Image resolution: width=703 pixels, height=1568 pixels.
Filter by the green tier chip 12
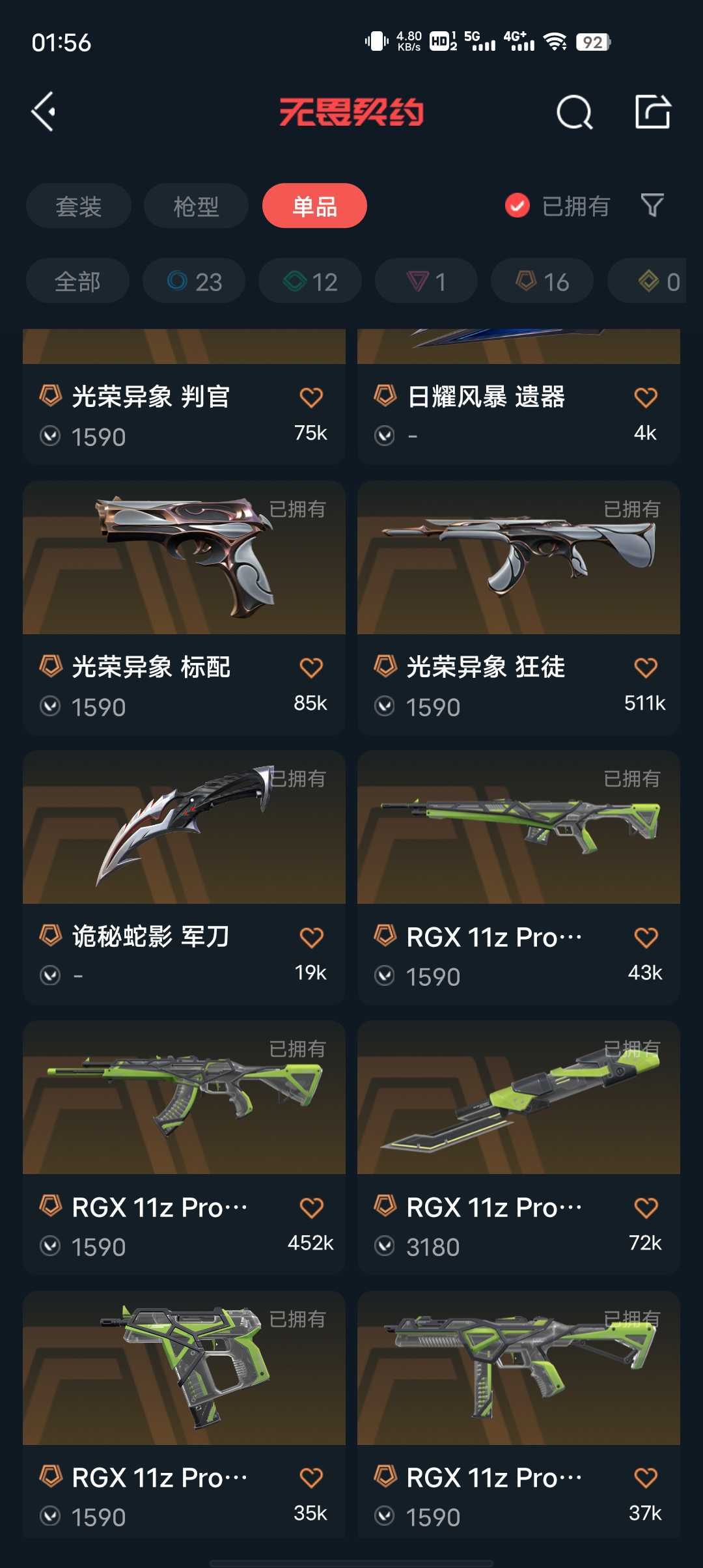[310, 281]
